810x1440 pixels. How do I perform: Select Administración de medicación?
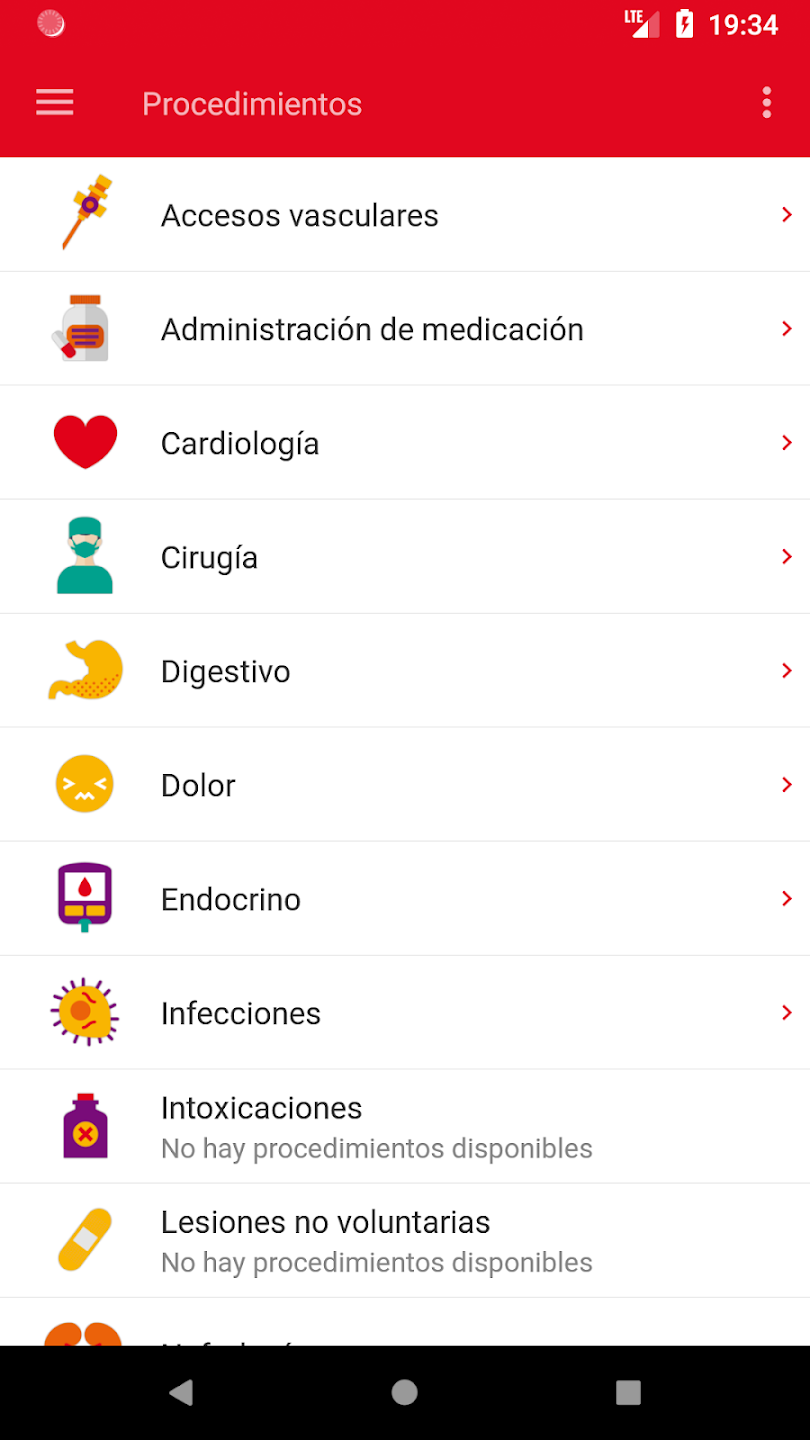click(x=405, y=329)
